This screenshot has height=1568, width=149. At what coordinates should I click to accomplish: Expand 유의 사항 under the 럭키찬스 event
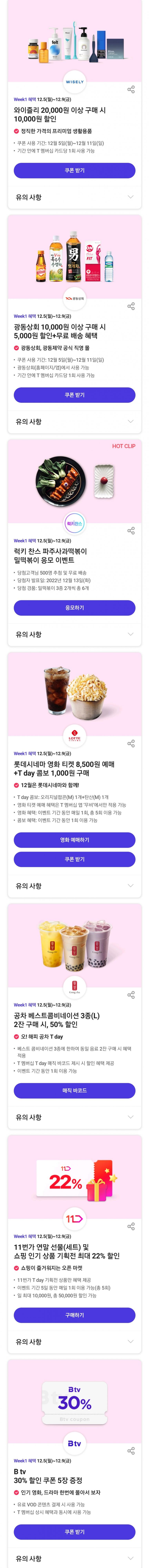click(74, 634)
